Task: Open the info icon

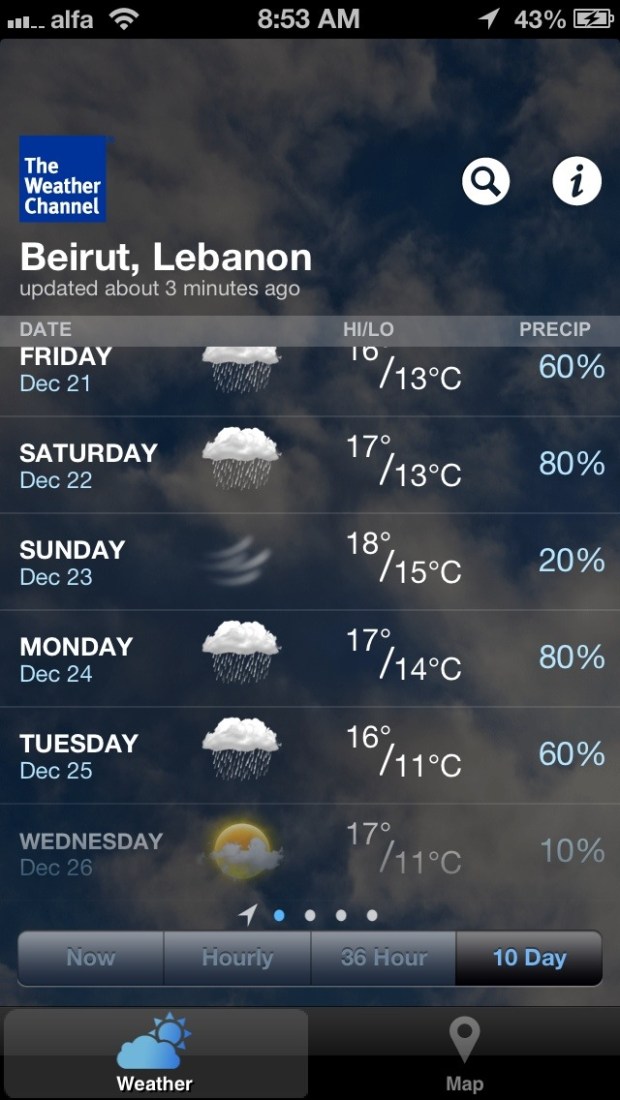Action: coord(577,182)
